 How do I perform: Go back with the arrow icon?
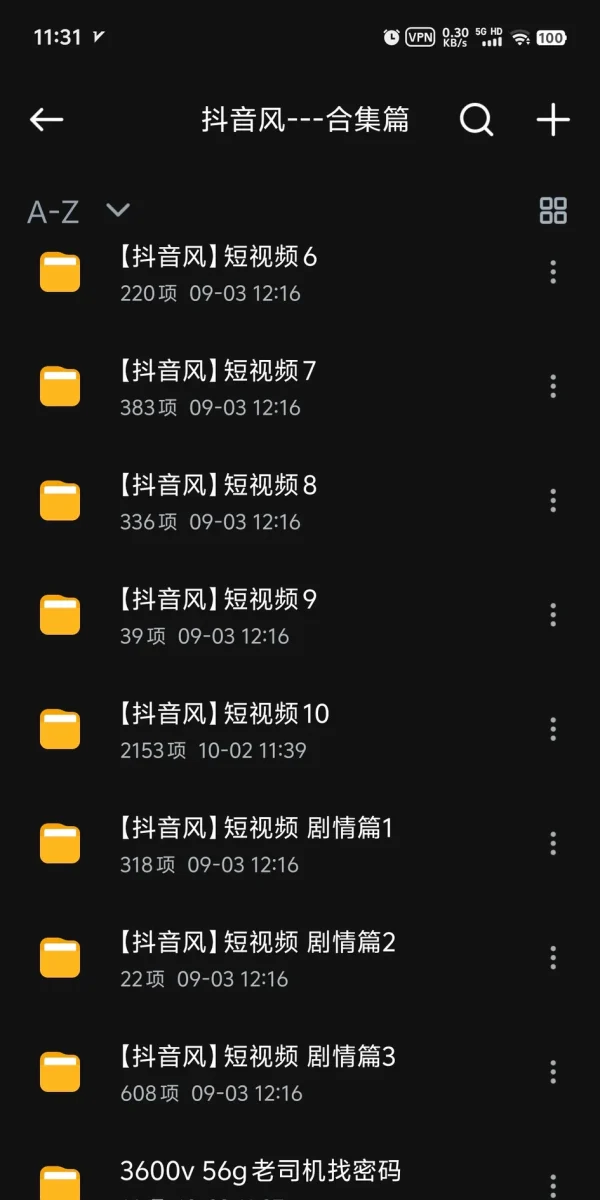tap(46, 120)
